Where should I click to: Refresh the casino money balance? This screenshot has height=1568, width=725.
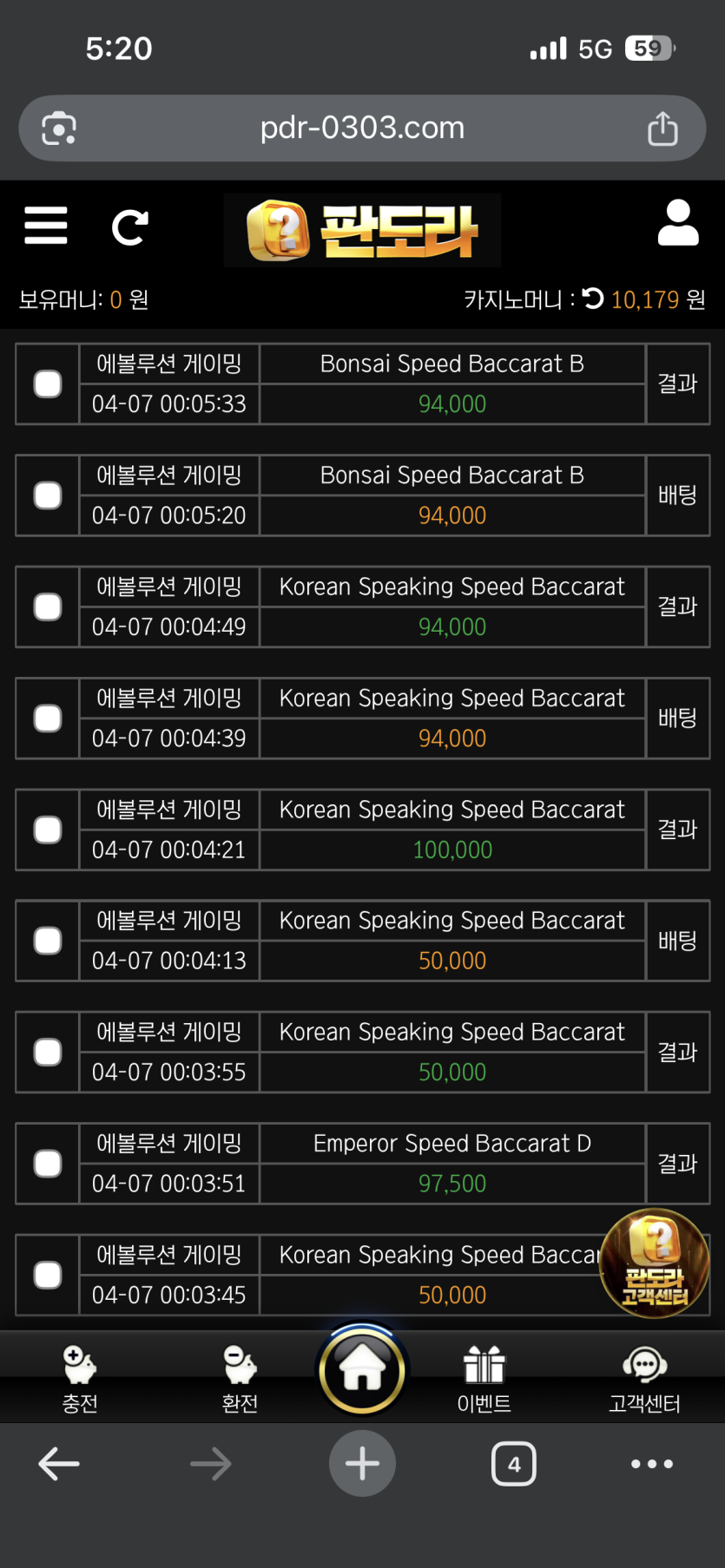tap(594, 299)
